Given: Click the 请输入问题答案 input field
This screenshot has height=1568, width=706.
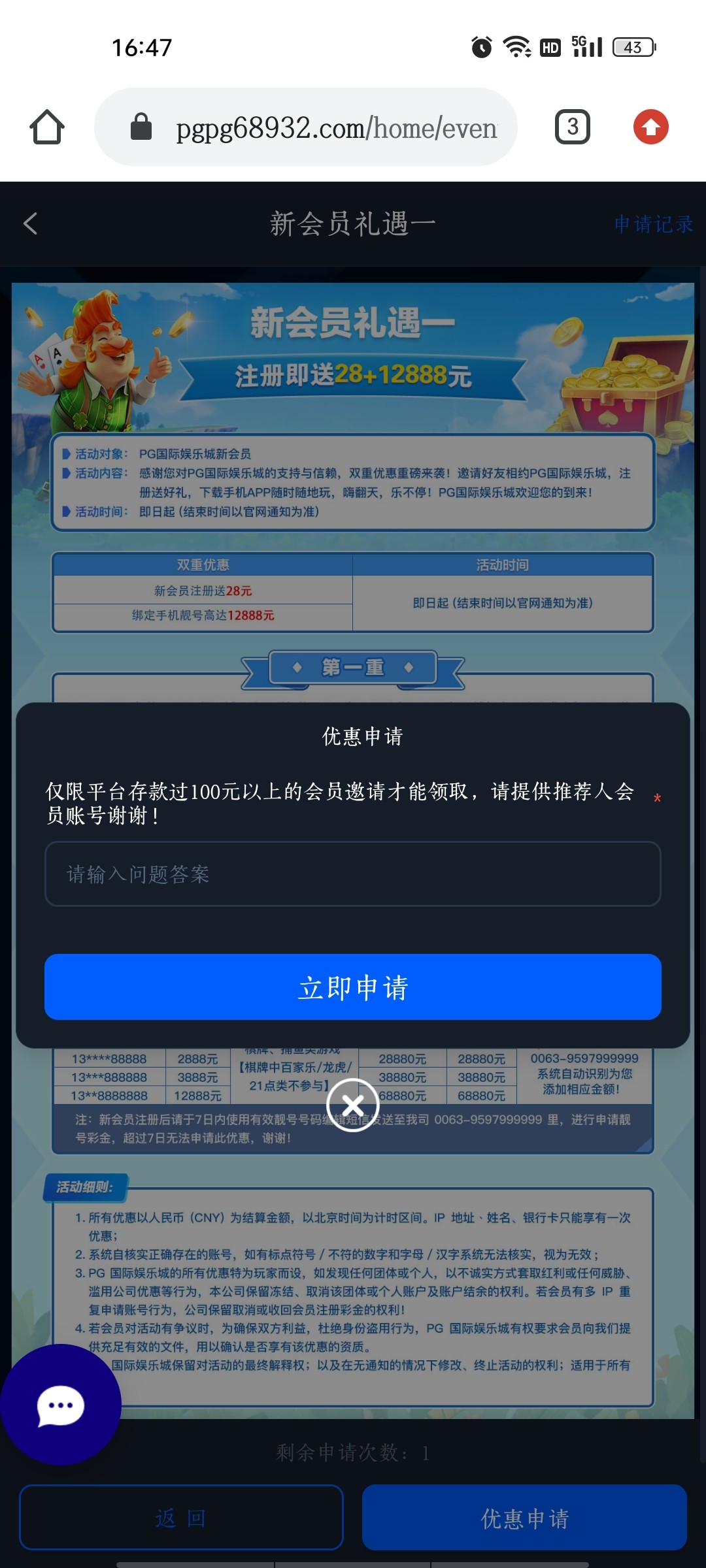Looking at the screenshot, I should pos(352,874).
